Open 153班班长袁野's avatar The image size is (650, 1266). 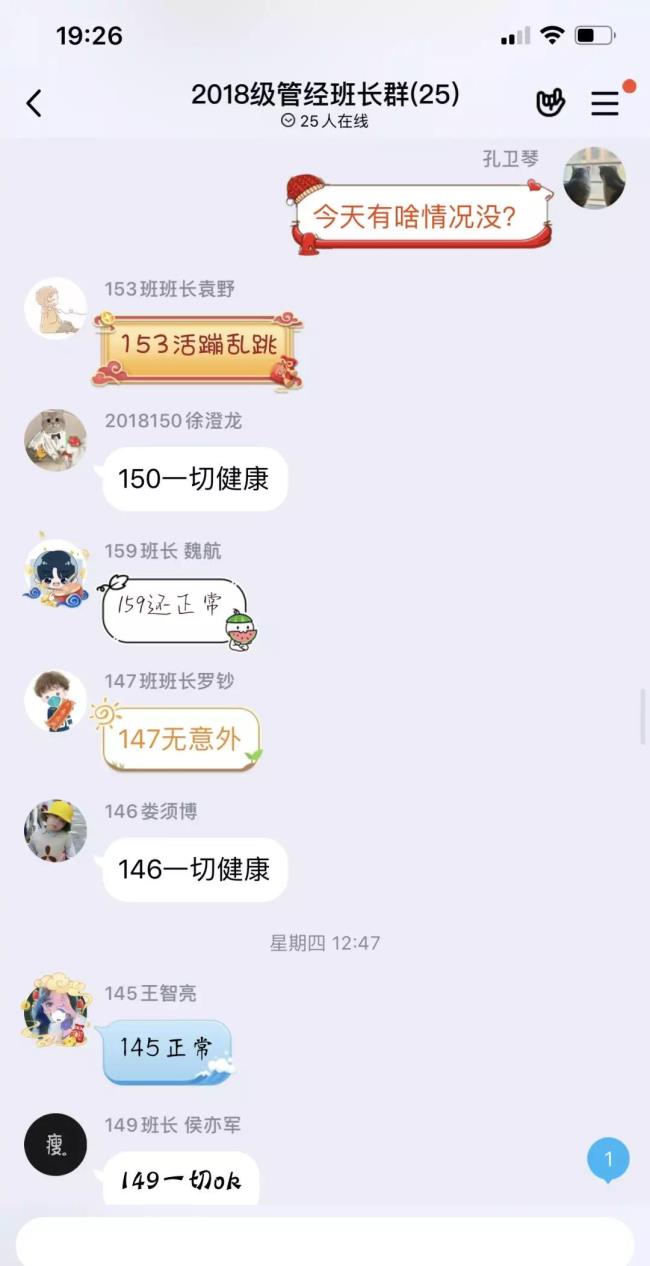click(55, 309)
